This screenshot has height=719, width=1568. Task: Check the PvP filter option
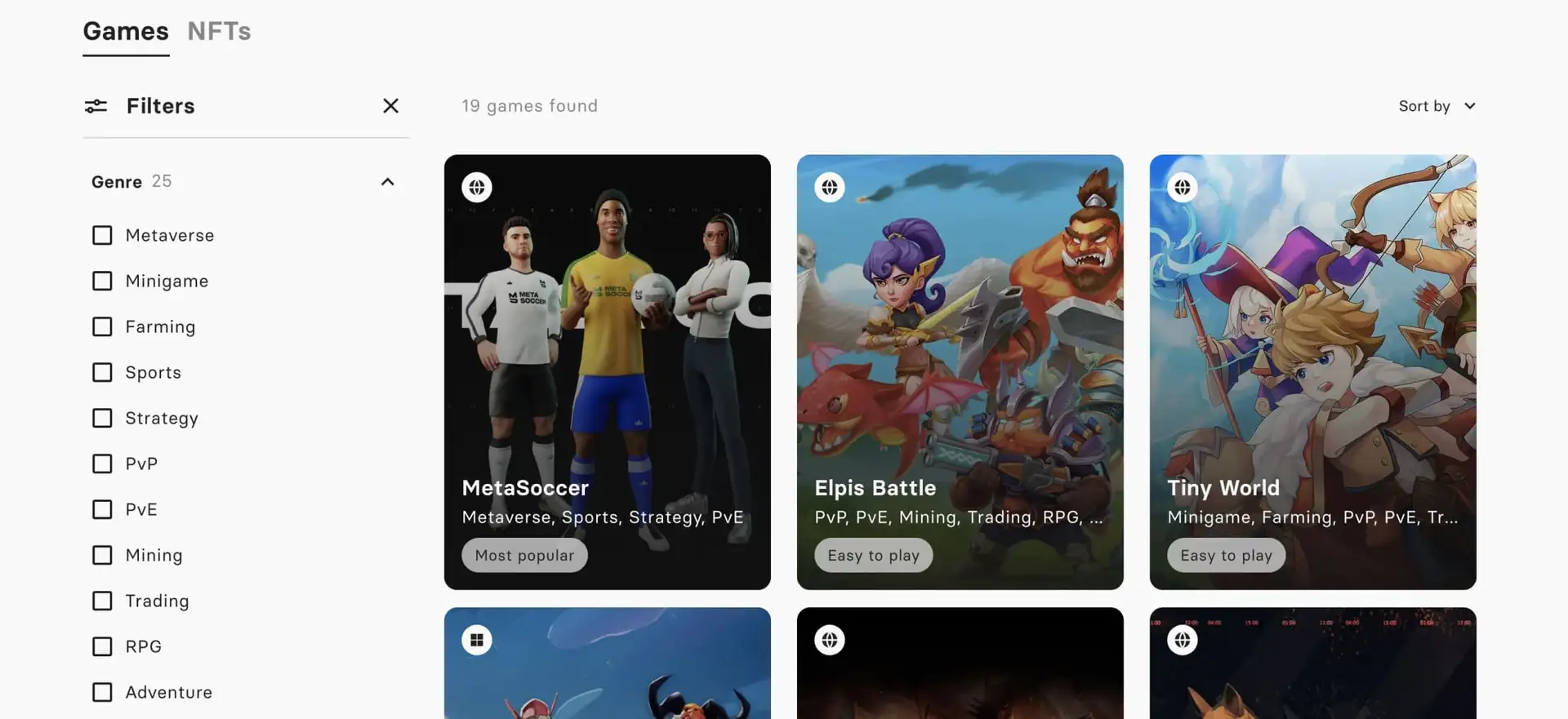click(x=102, y=464)
